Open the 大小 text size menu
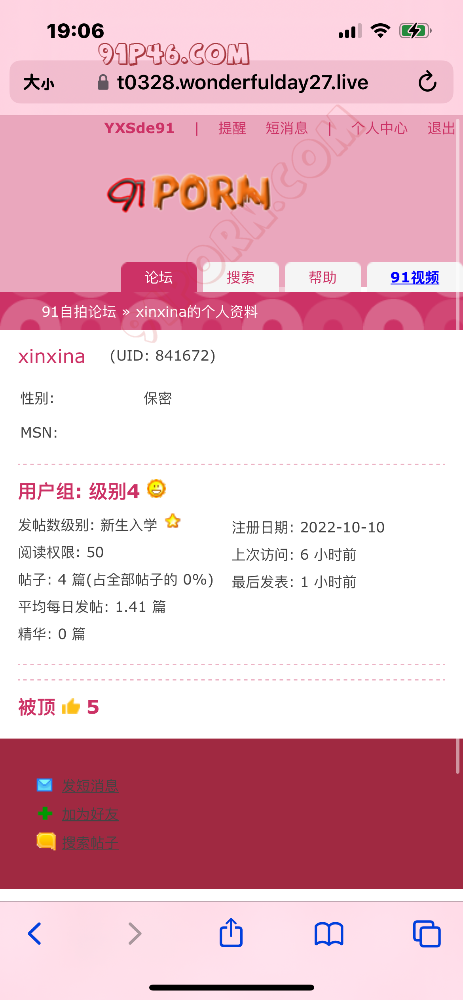The width and height of the screenshot is (463, 1000). click(x=38, y=83)
